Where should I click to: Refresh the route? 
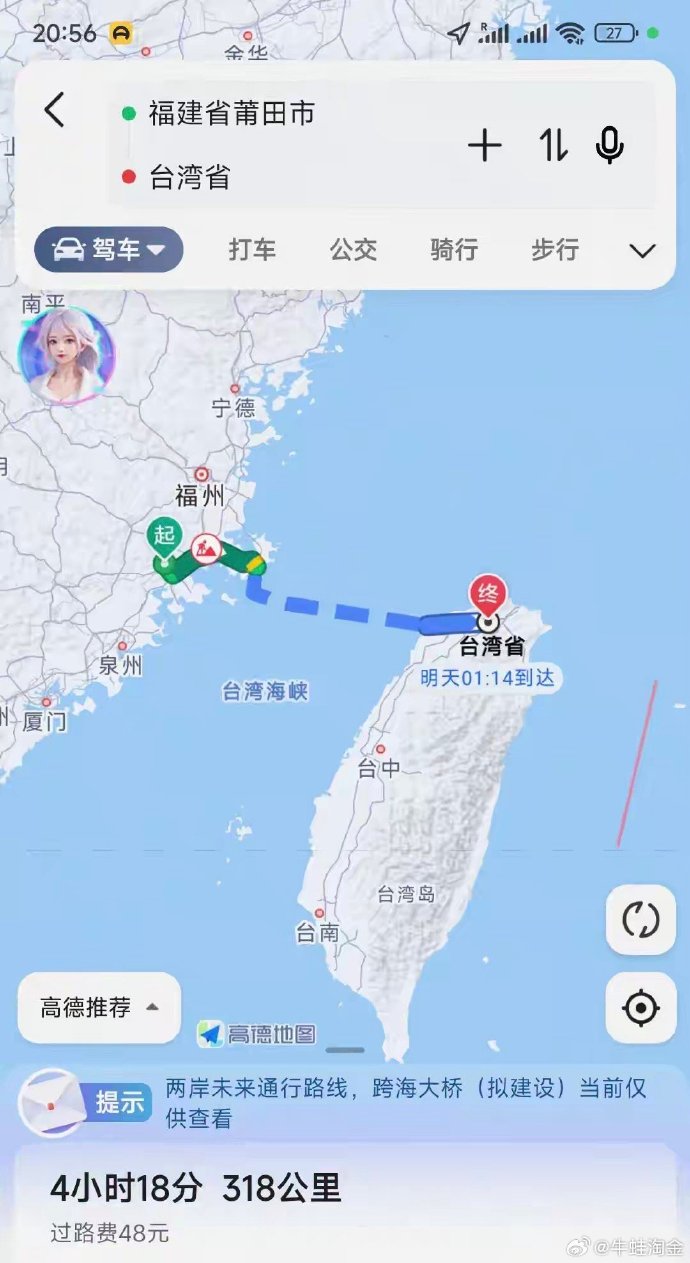[x=641, y=920]
